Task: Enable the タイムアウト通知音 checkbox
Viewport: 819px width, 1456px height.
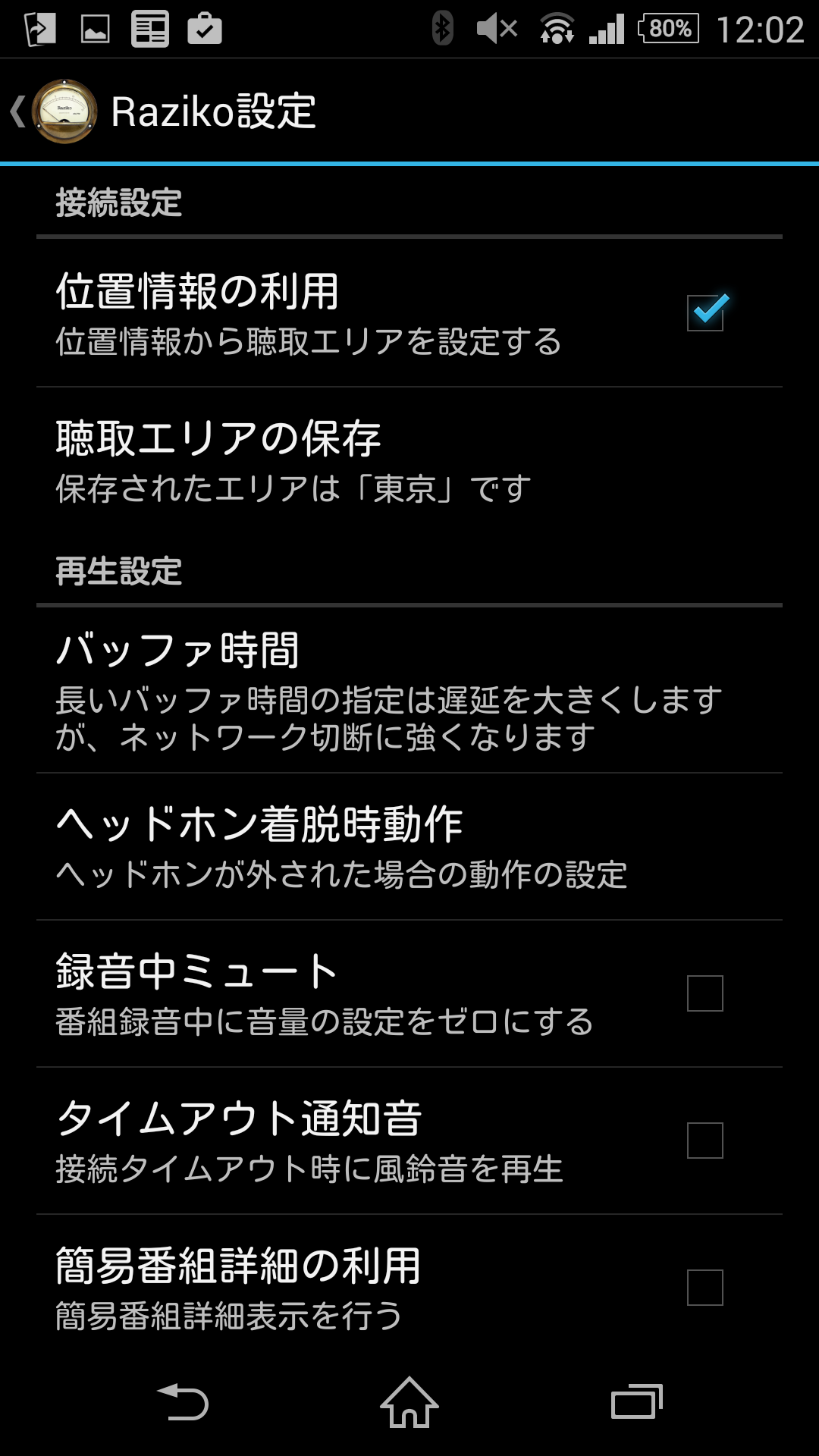Action: click(x=704, y=1141)
